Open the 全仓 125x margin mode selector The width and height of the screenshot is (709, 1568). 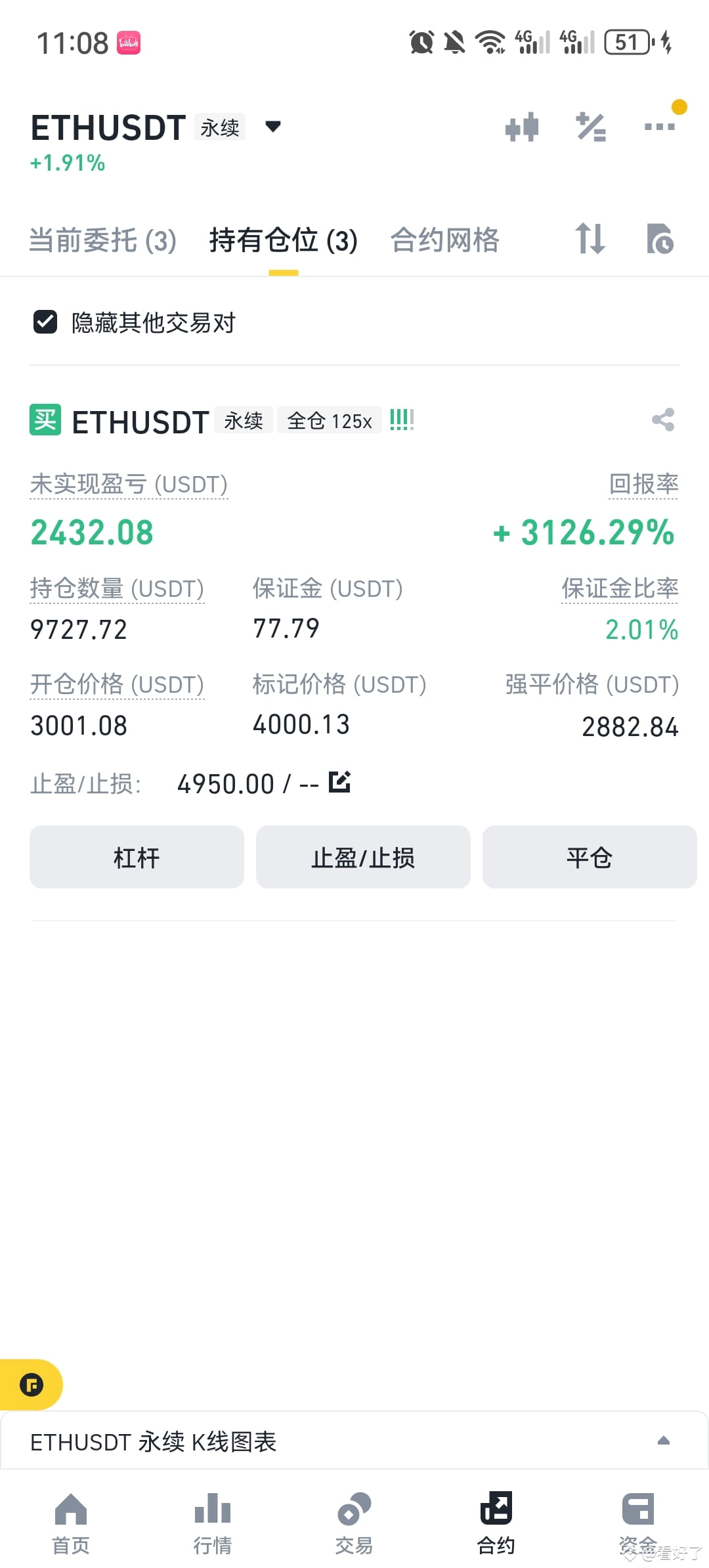[330, 420]
